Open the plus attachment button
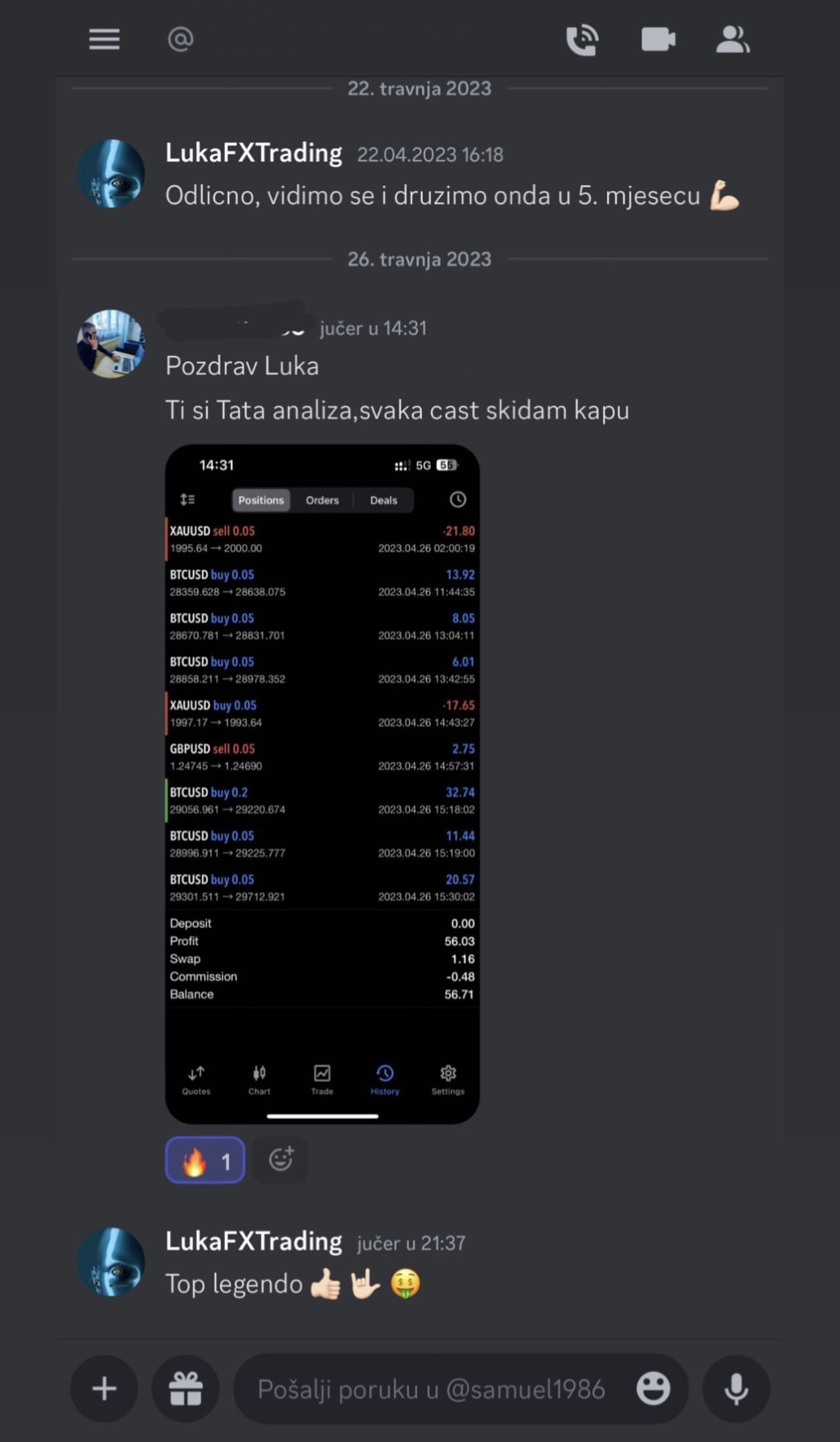The height and width of the screenshot is (1442, 840). (x=105, y=1388)
